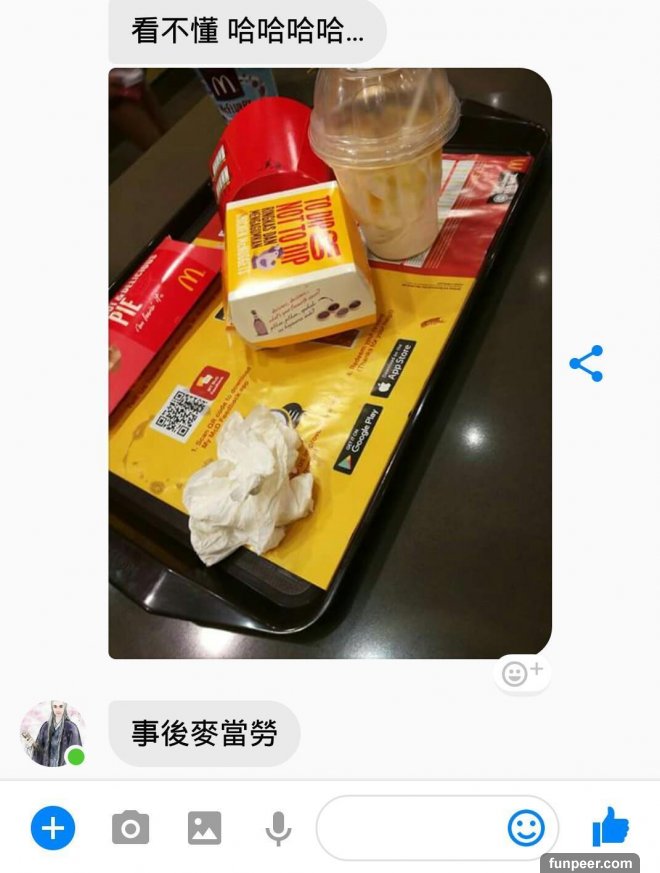Open more options with the plus button
660x873 pixels.
pos(53,828)
